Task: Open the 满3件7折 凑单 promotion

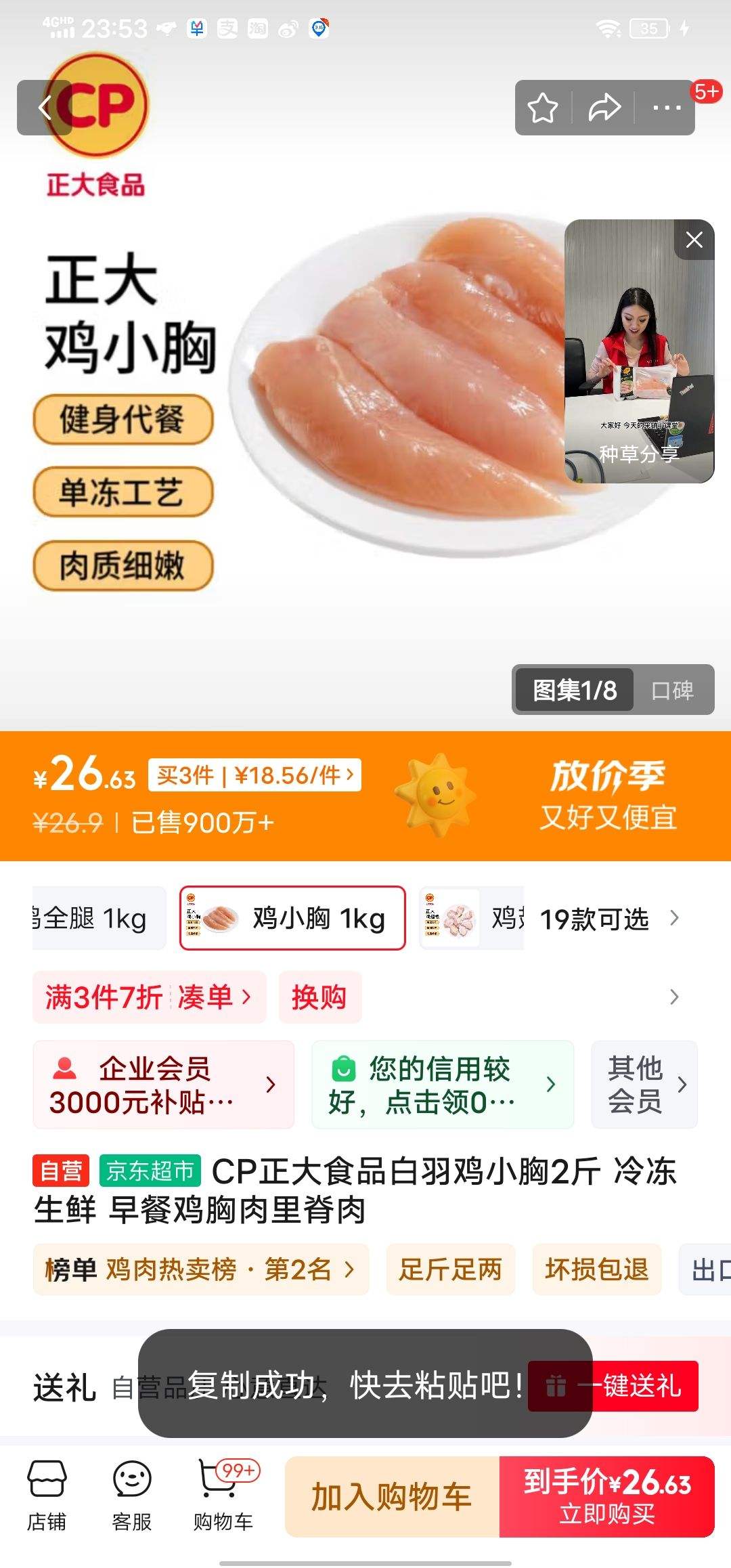Action: (149, 997)
